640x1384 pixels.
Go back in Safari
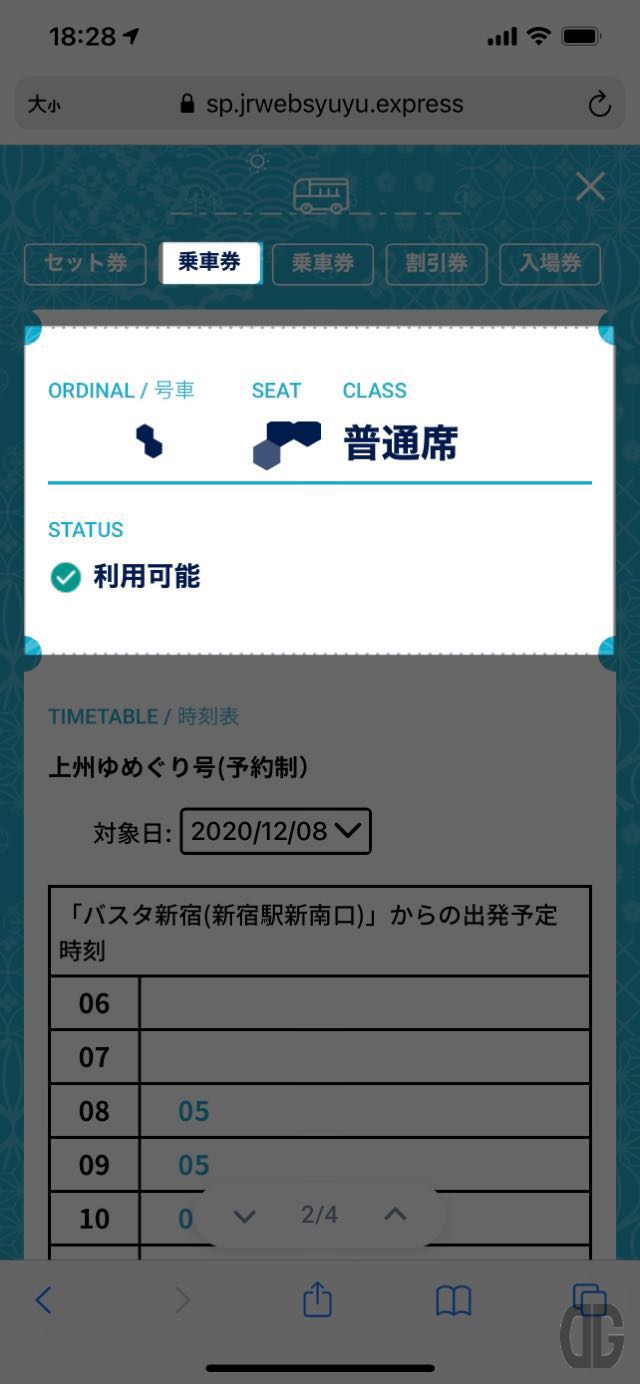43,1300
